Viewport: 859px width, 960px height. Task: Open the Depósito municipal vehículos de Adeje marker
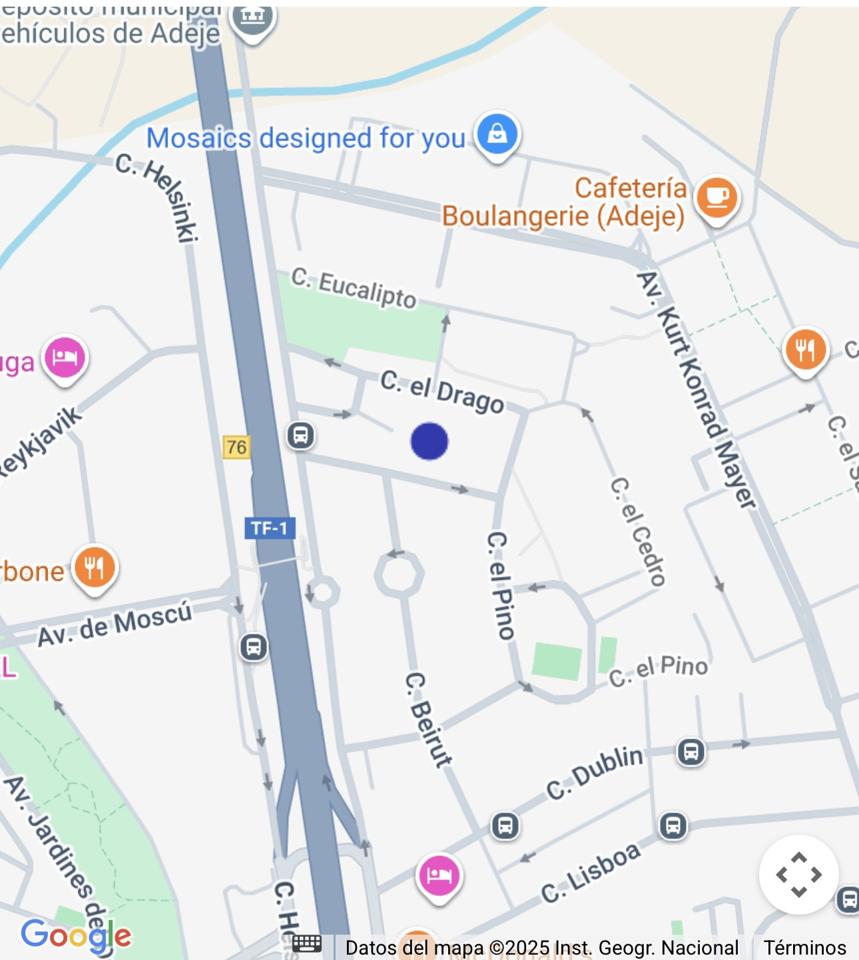click(252, 20)
